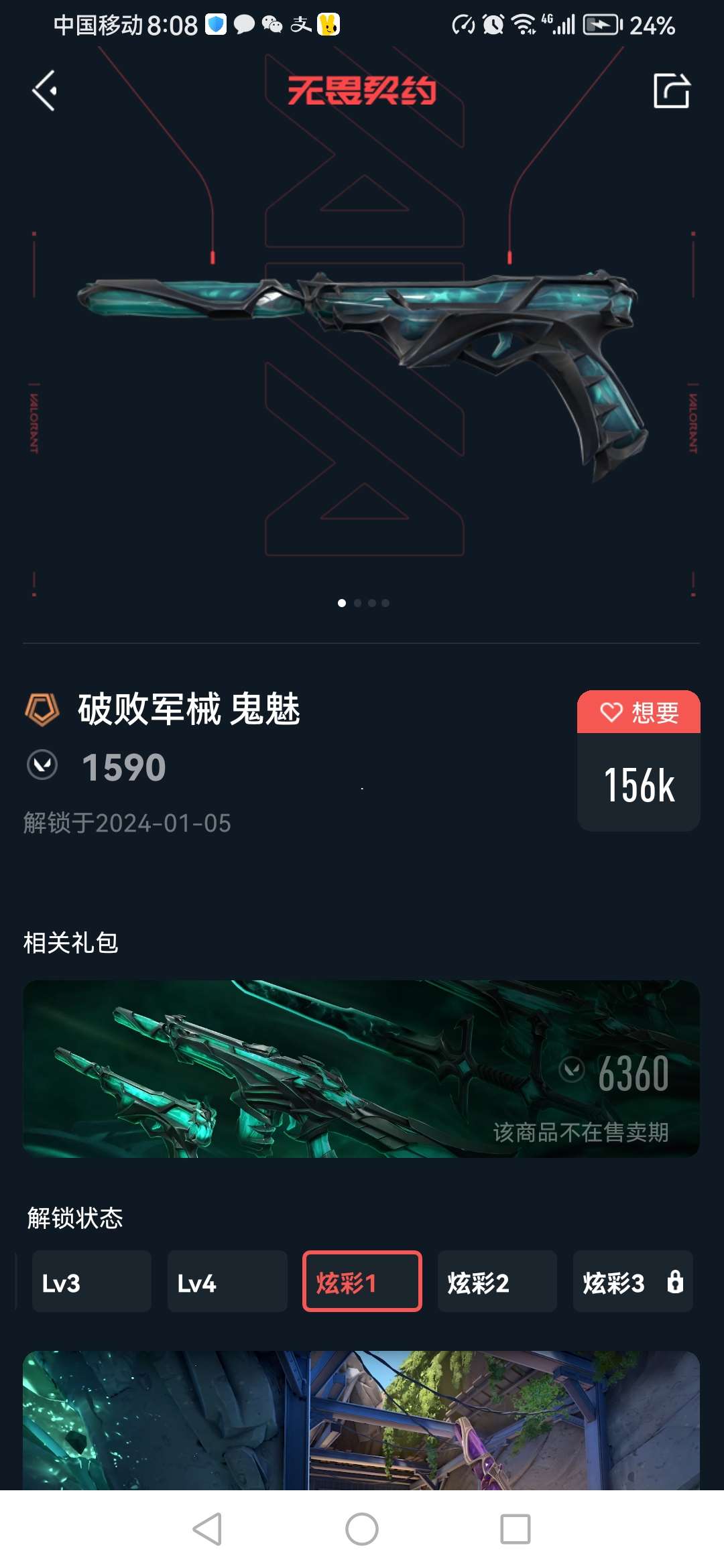Tap the 想要 wishlist heart button
This screenshot has height=1568, width=724.
pos(638,712)
